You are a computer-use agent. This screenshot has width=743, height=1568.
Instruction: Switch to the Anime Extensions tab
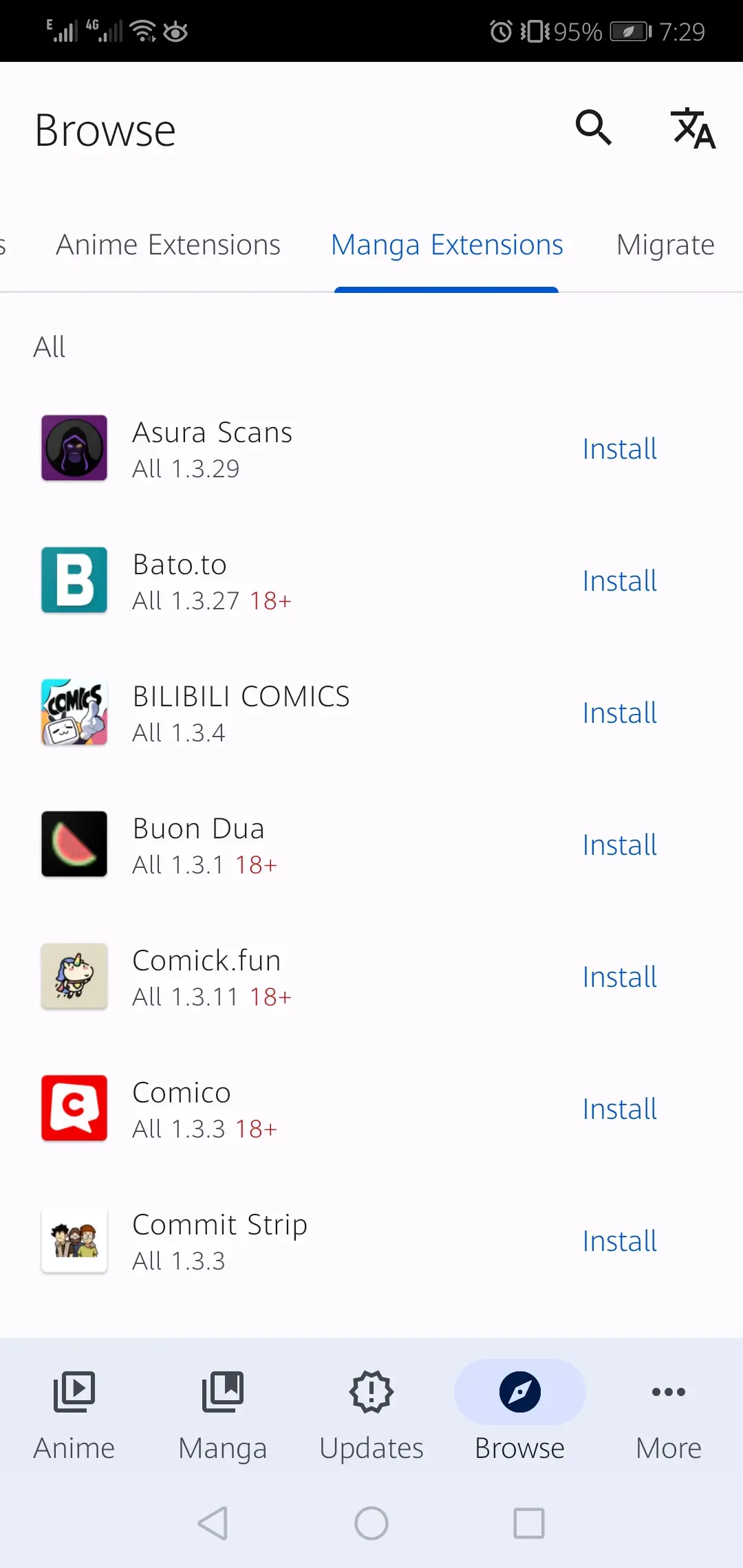tap(169, 245)
